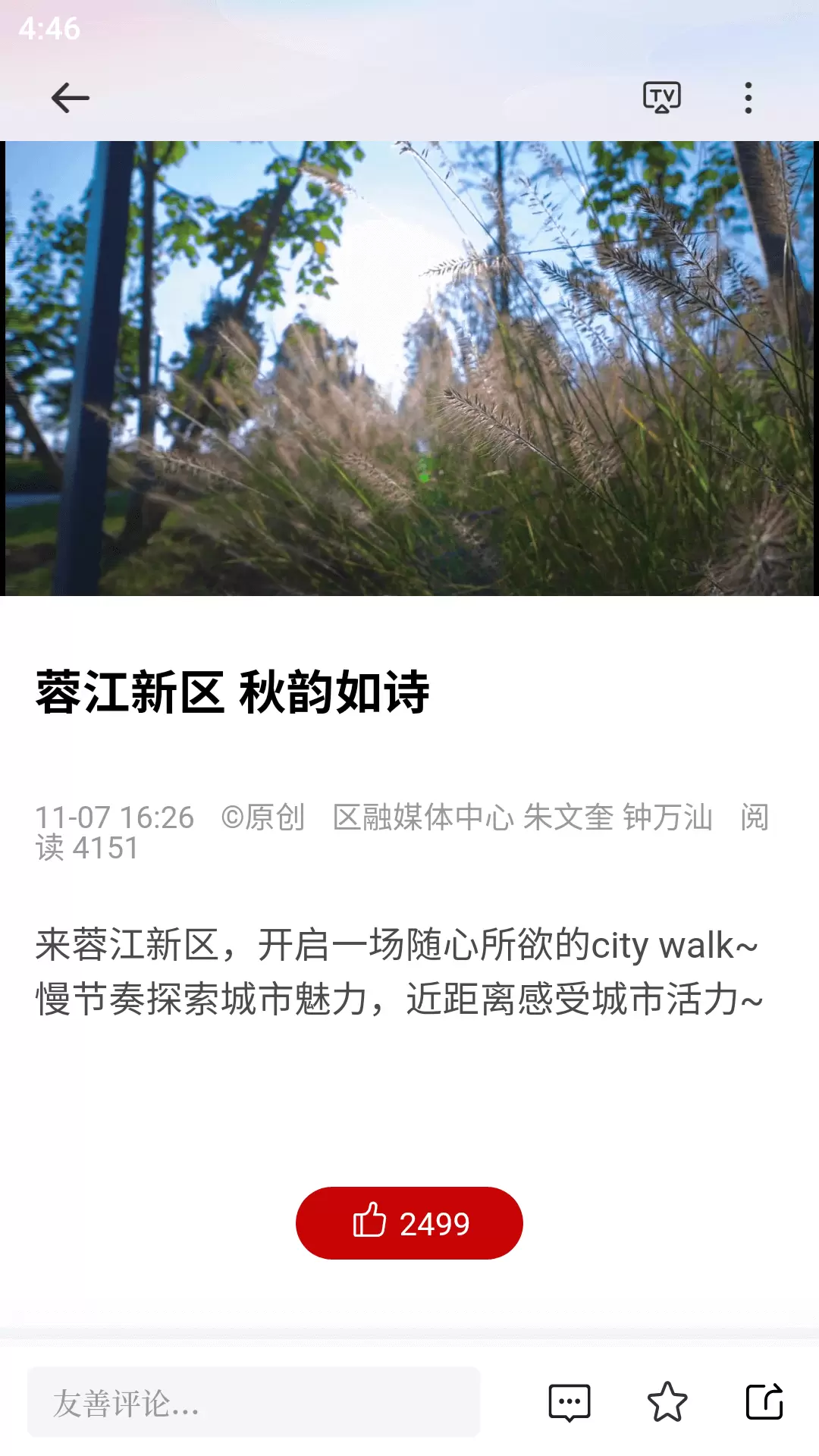Favorite this article with the star
819x1456 pixels.
(667, 1401)
